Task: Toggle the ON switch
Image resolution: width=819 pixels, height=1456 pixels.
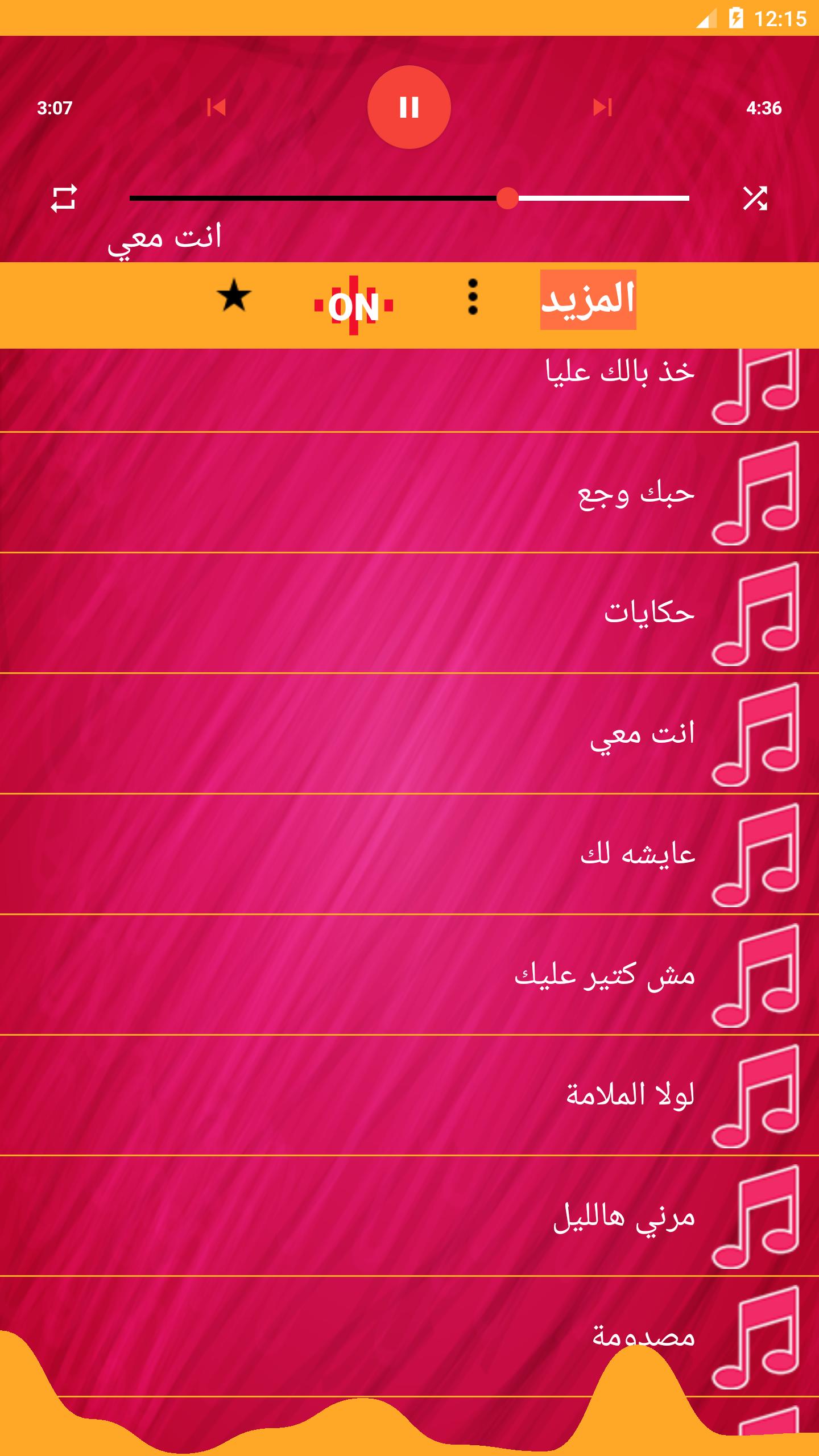Action: 354,306
